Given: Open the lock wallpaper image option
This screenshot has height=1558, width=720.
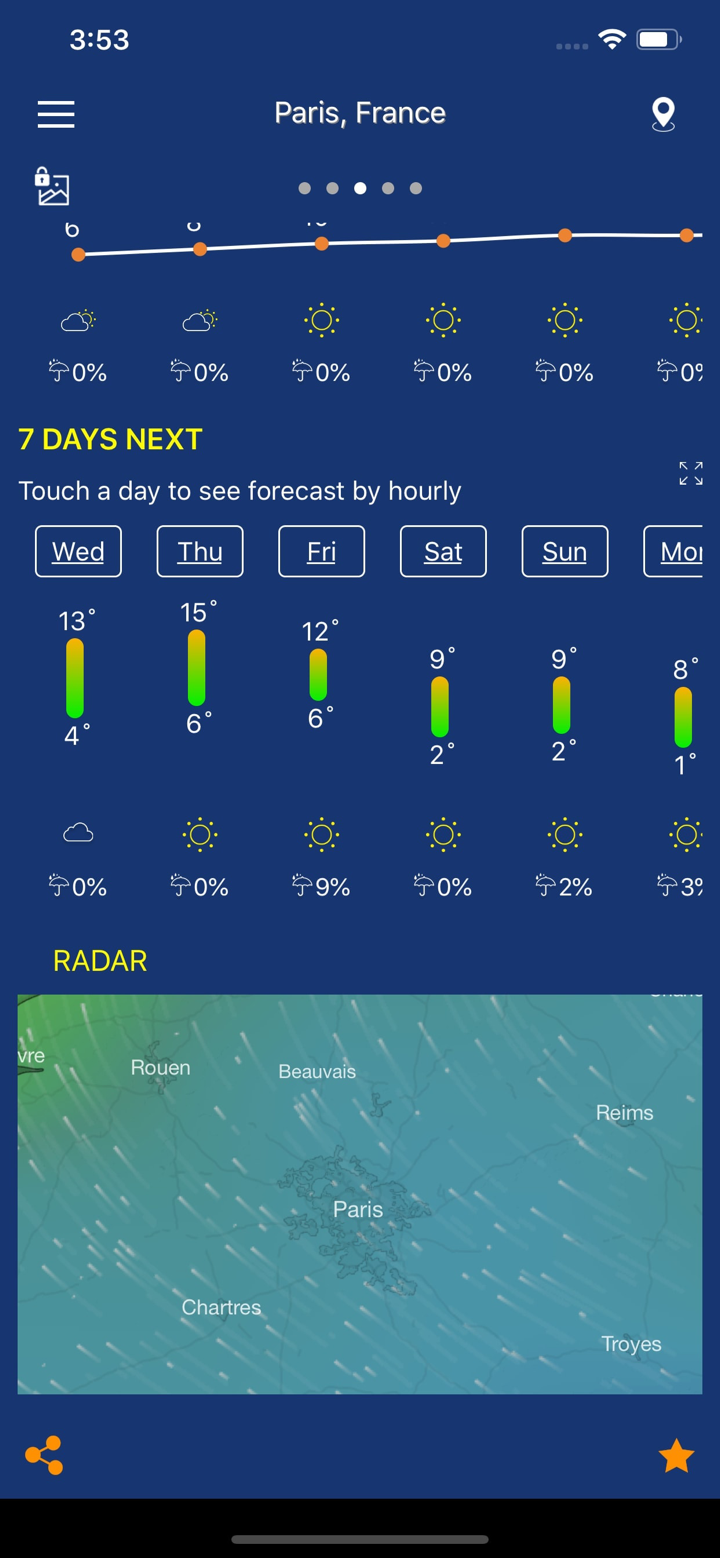Looking at the screenshot, I should click(50, 188).
